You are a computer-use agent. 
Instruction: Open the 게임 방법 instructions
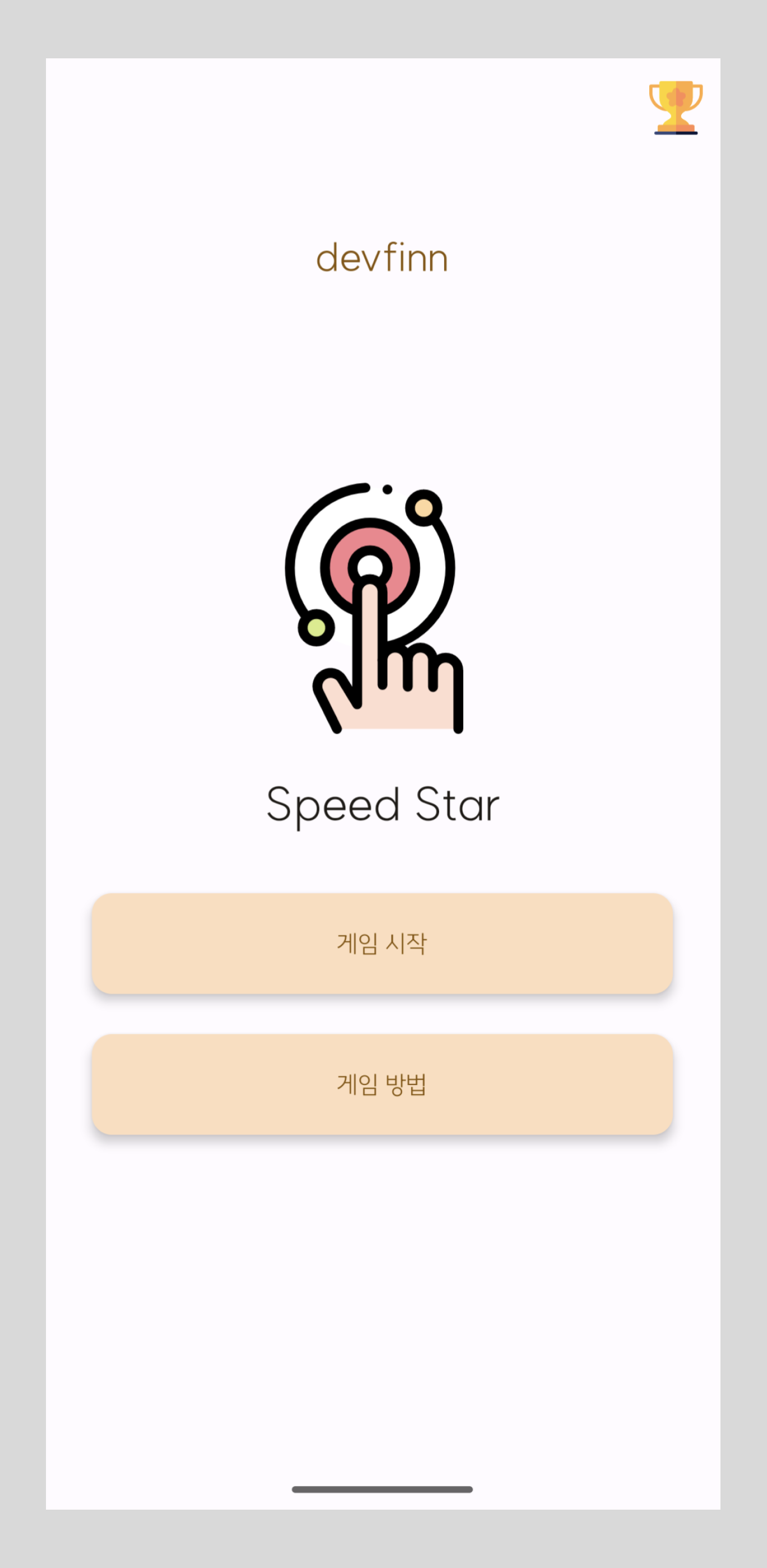382,1083
